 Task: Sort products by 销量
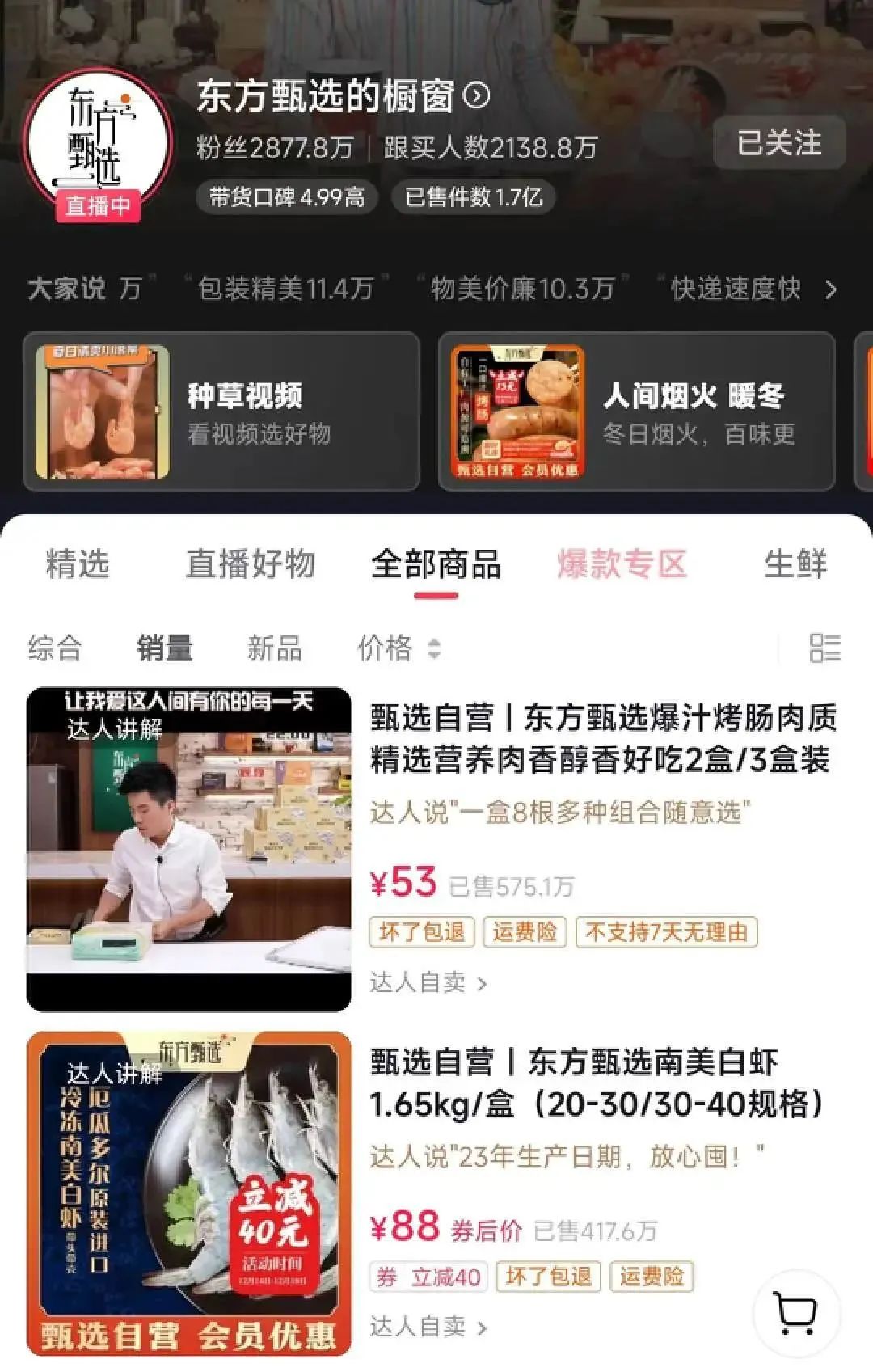pyautogui.click(x=165, y=648)
